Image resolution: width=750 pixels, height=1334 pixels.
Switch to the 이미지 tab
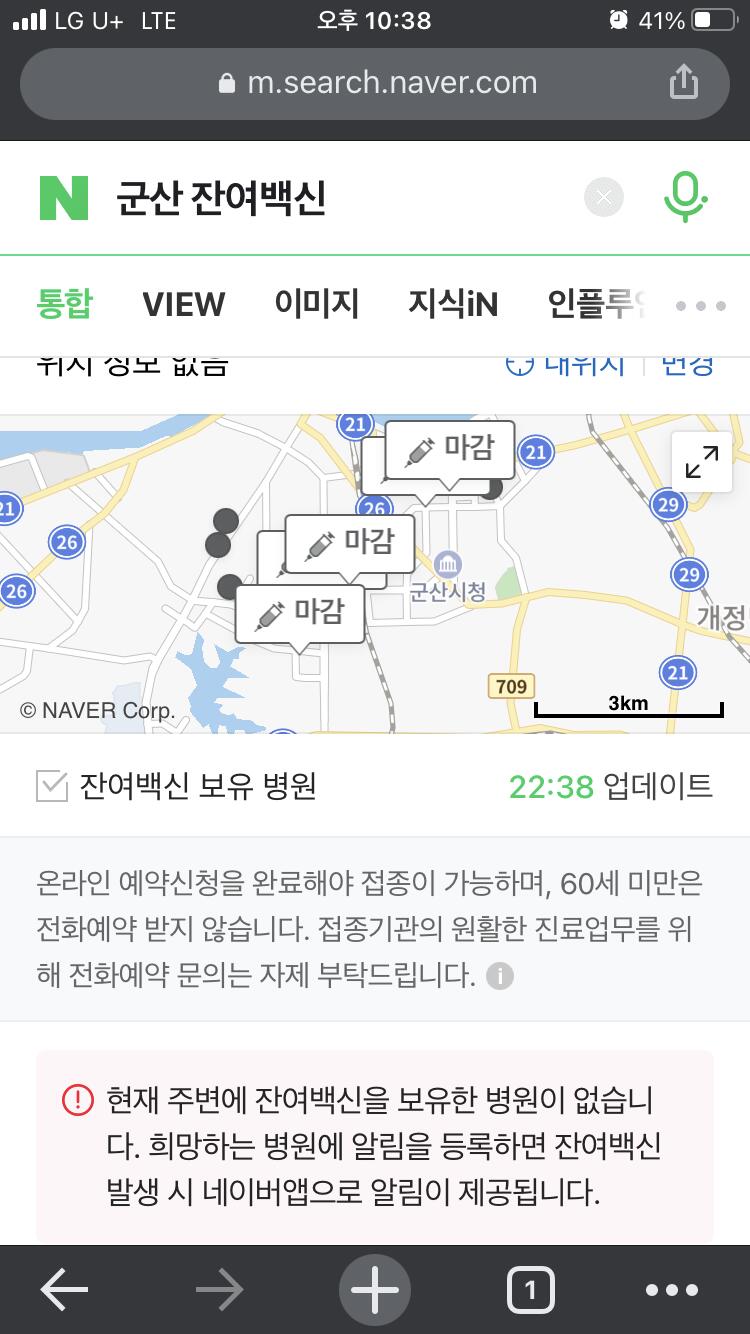pos(316,303)
